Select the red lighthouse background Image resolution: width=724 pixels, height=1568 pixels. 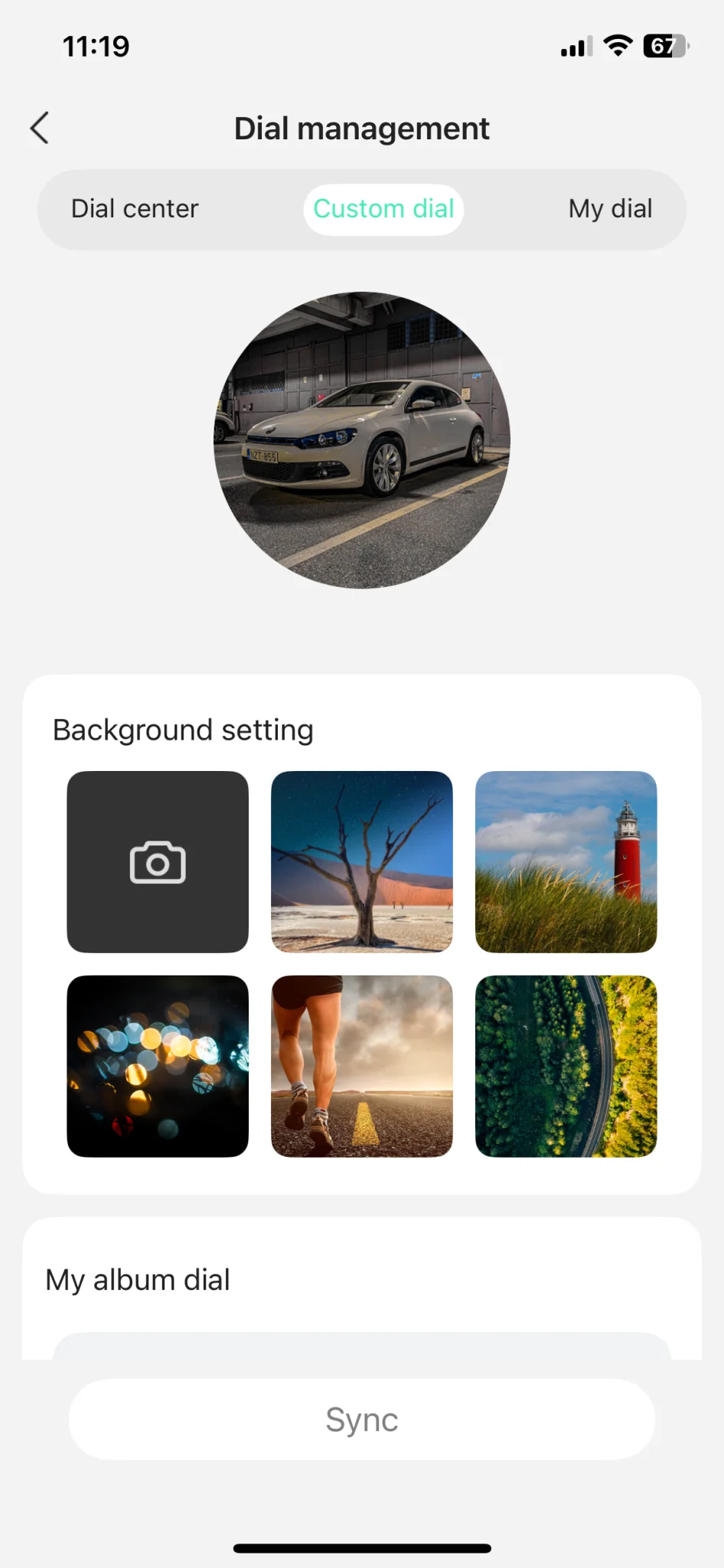click(566, 862)
